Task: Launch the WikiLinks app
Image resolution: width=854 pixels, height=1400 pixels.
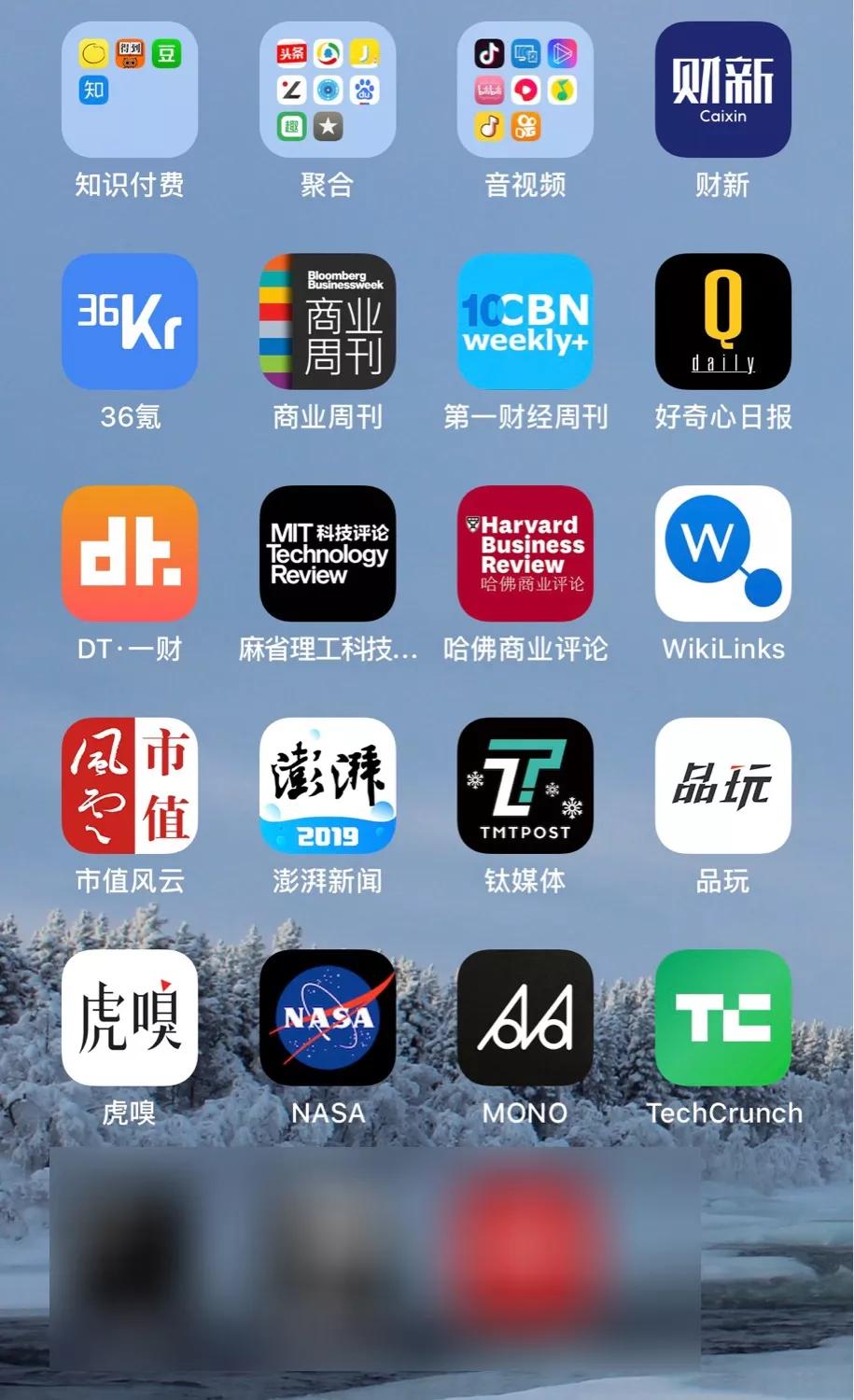Action: click(723, 553)
